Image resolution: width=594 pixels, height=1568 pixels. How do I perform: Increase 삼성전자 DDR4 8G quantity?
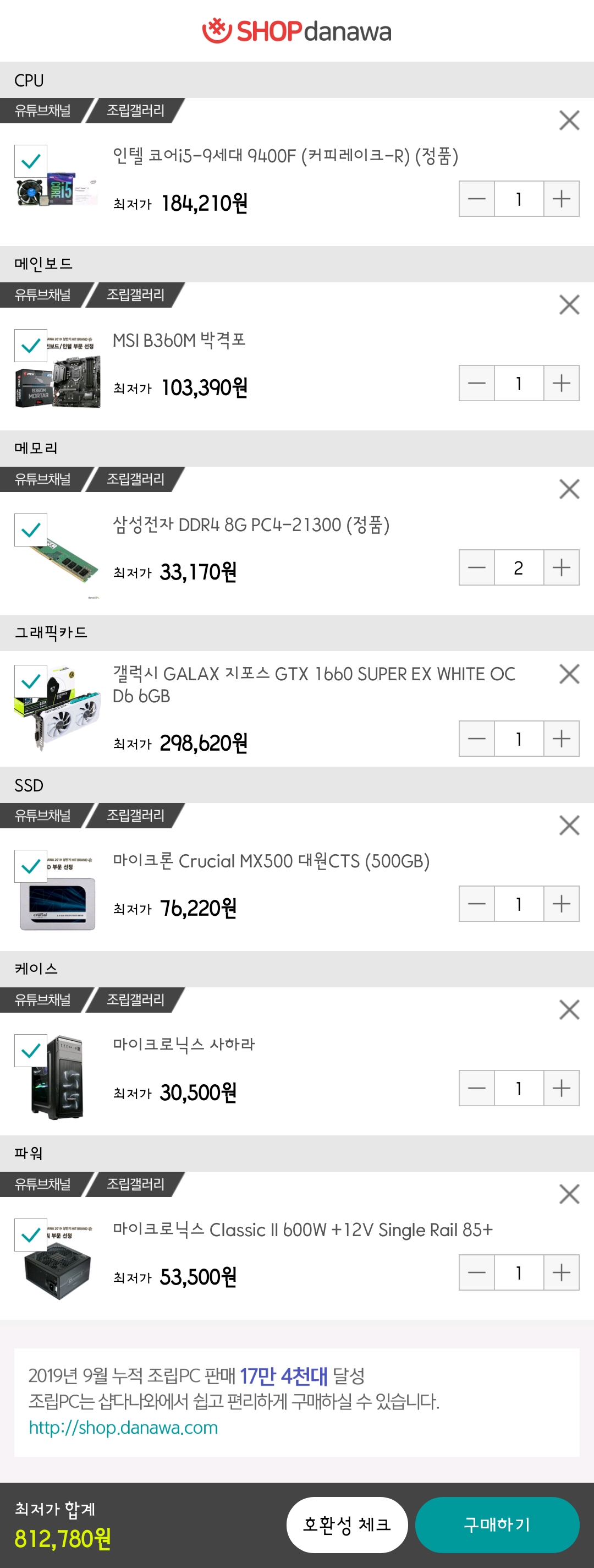pyautogui.click(x=561, y=567)
